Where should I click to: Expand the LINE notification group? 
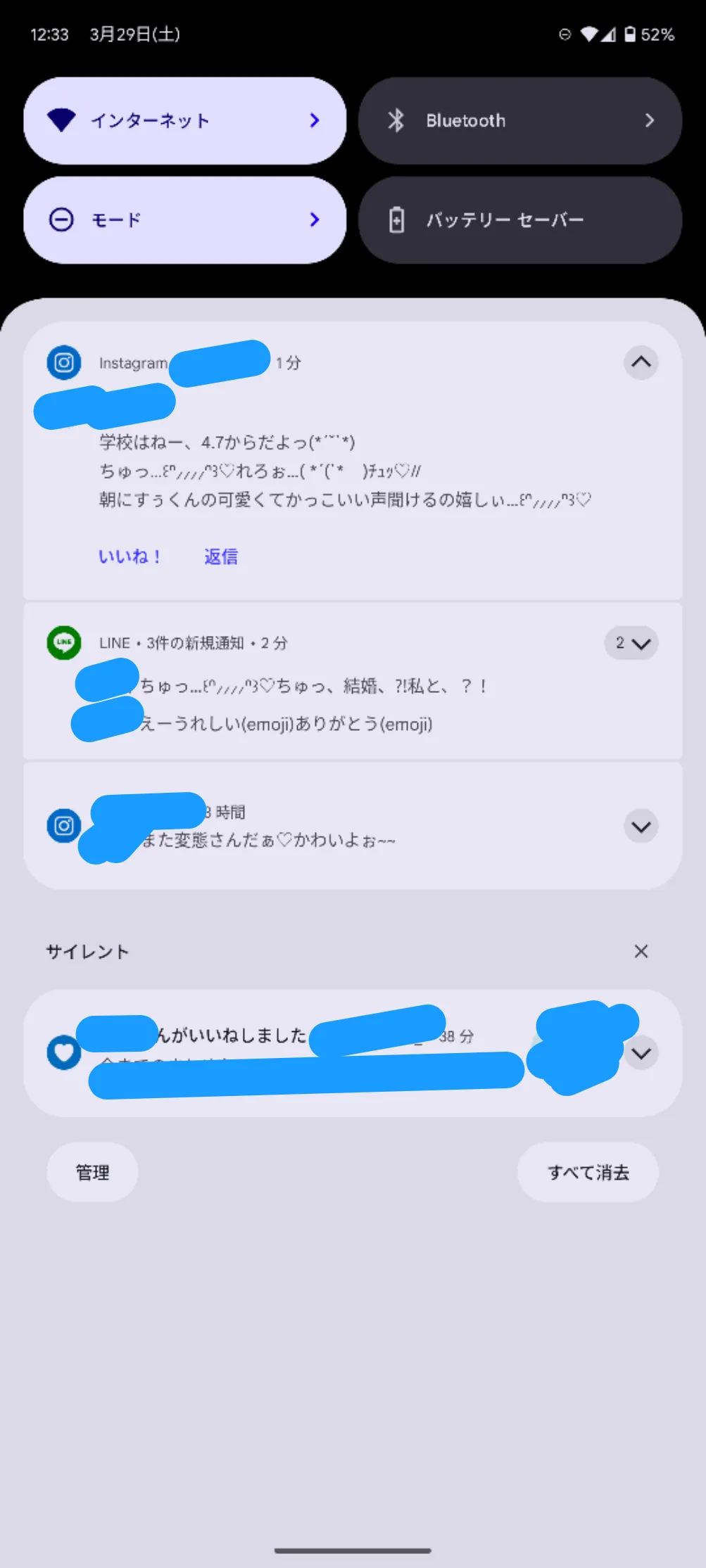(631, 643)
